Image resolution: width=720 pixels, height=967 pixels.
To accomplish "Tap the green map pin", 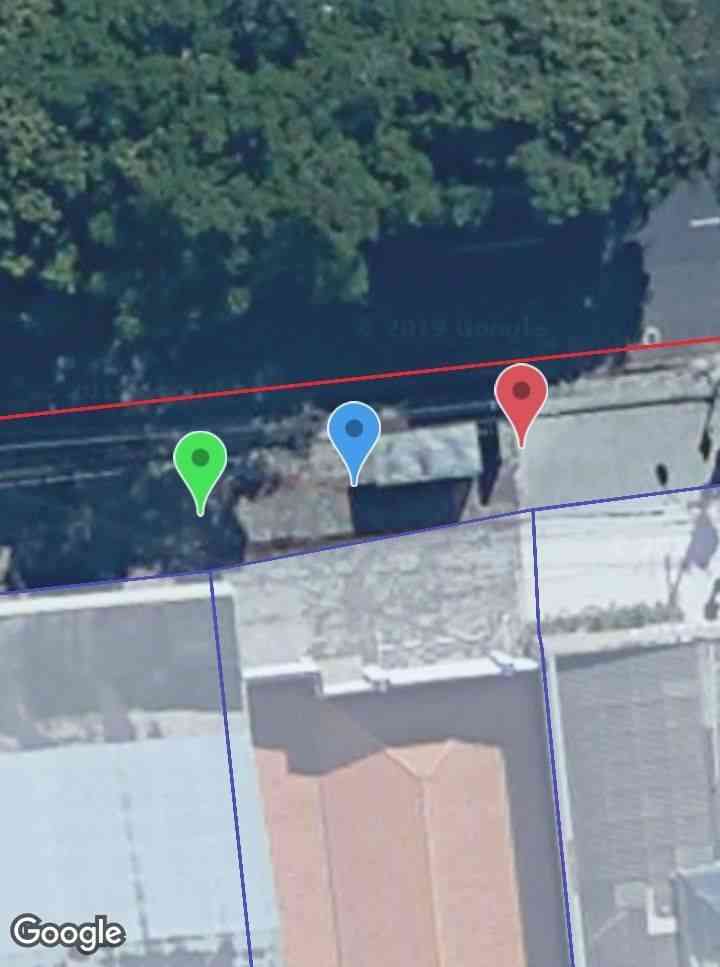I will [x=200, y=462].
